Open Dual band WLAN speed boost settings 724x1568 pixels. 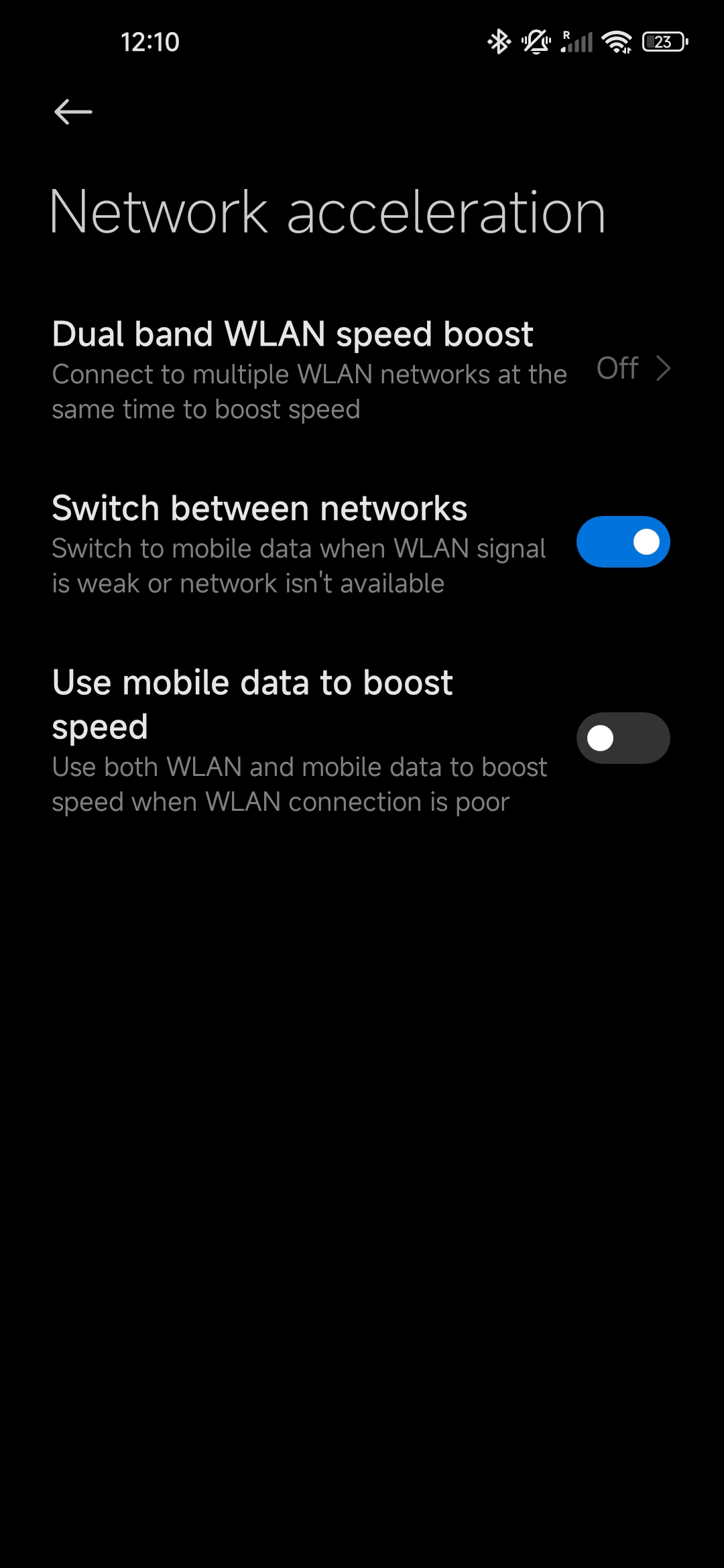pyautogui.click(x=362, y=370)
